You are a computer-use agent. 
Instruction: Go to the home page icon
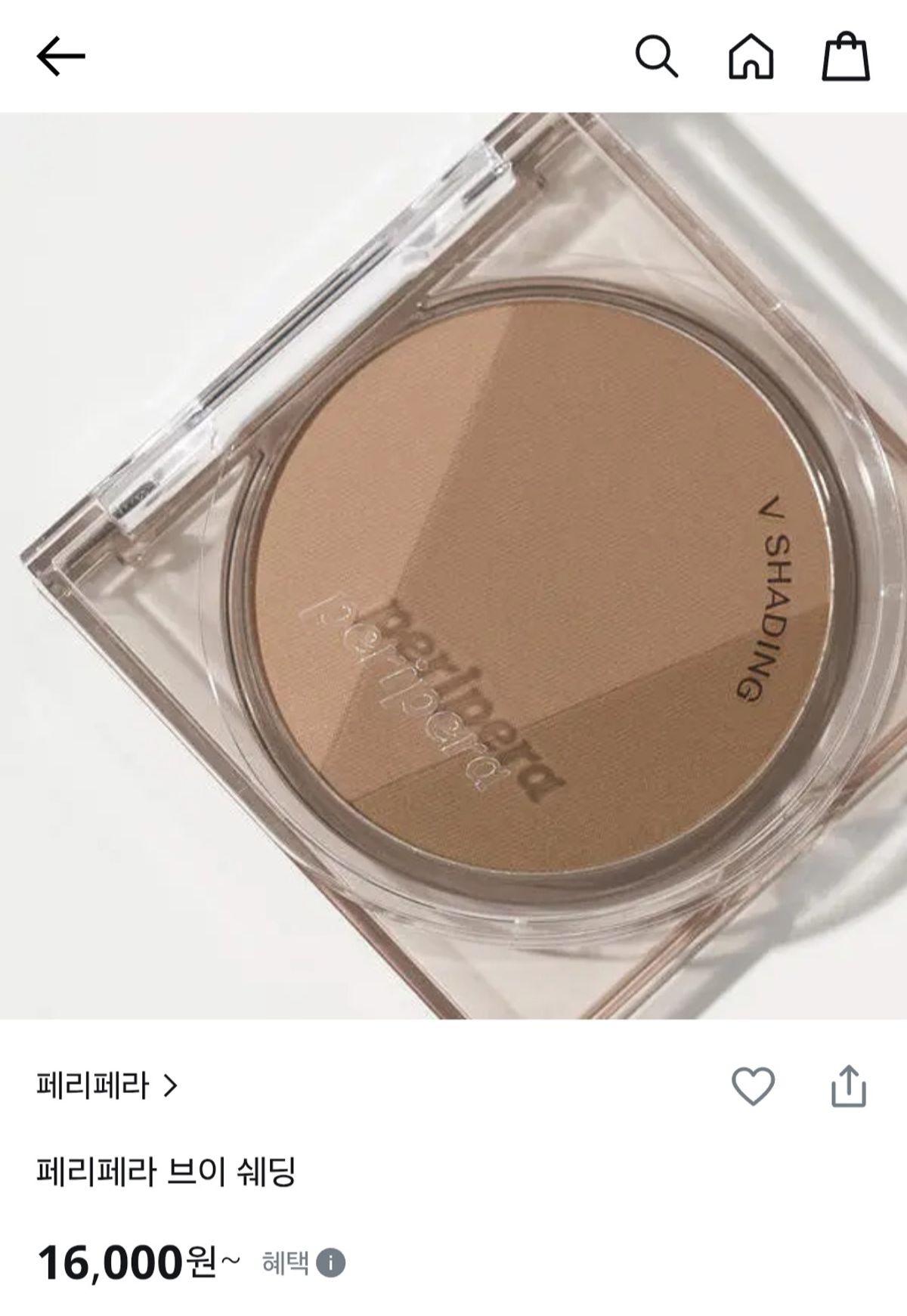point(751,57)
